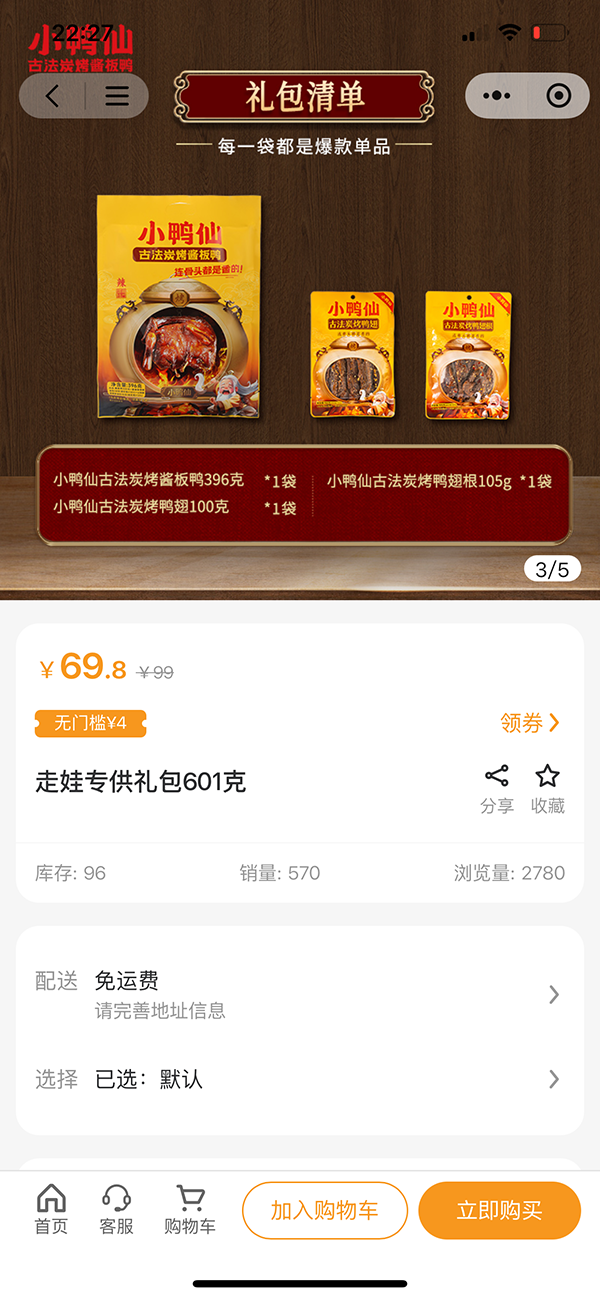Viewport: 600px width, 1299px height.
Task: Open the 购物车 shopping cart
Action: (190, 1209)
